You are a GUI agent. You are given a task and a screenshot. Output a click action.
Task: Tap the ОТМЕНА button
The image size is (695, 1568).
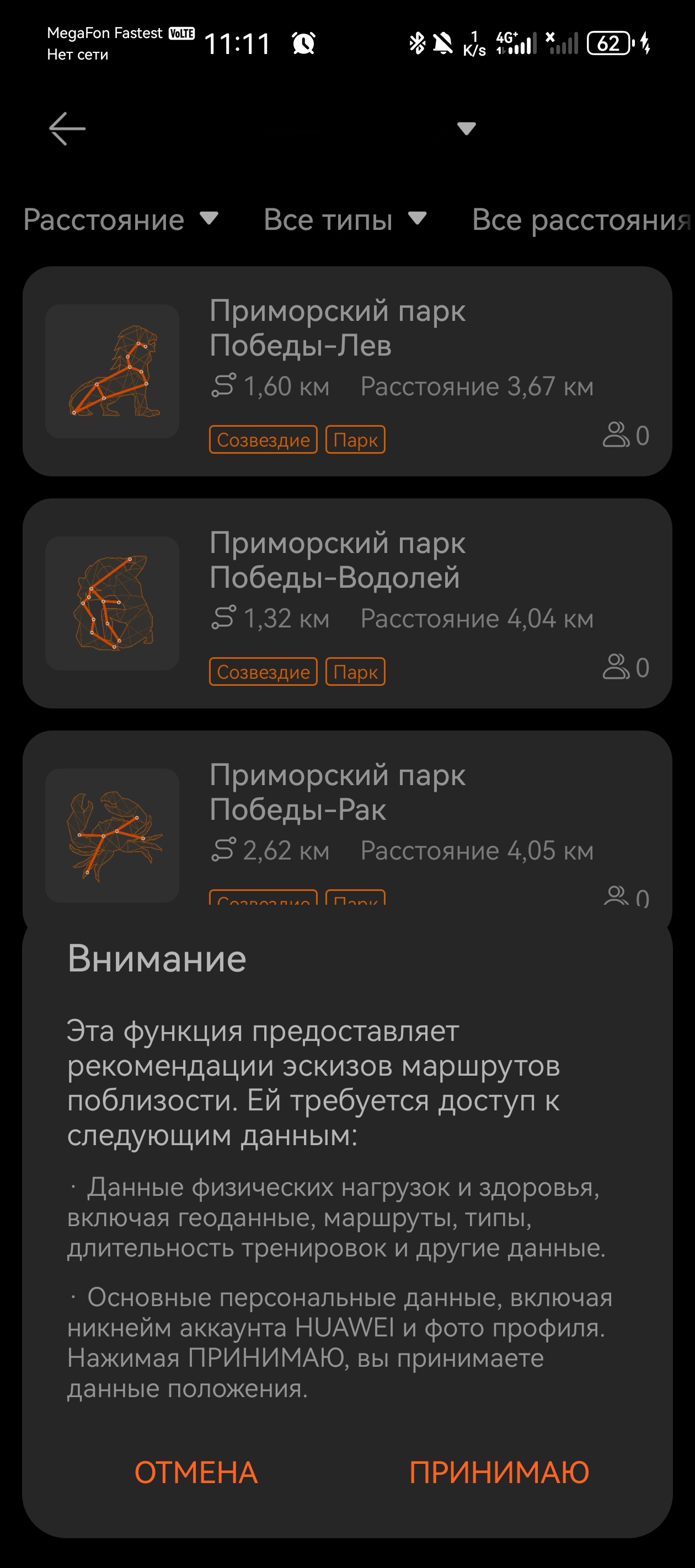click(x=195, y=1473)
